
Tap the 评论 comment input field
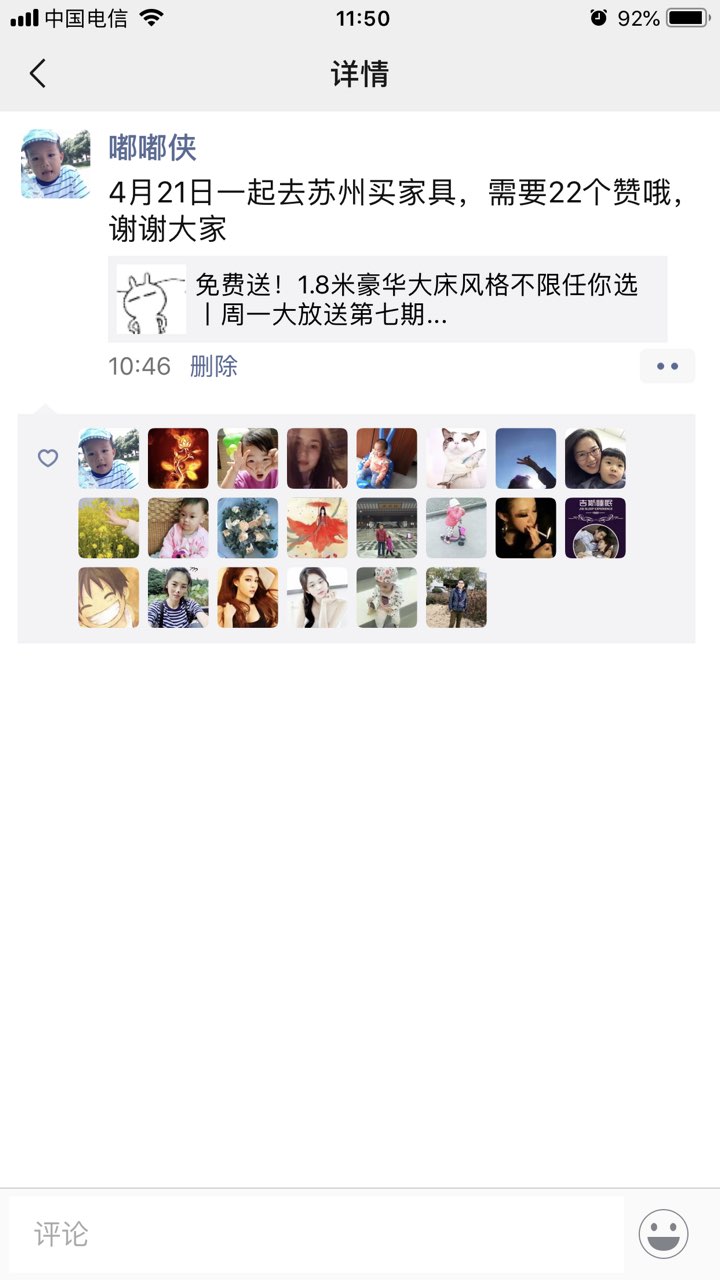(x=316, y=1233)
